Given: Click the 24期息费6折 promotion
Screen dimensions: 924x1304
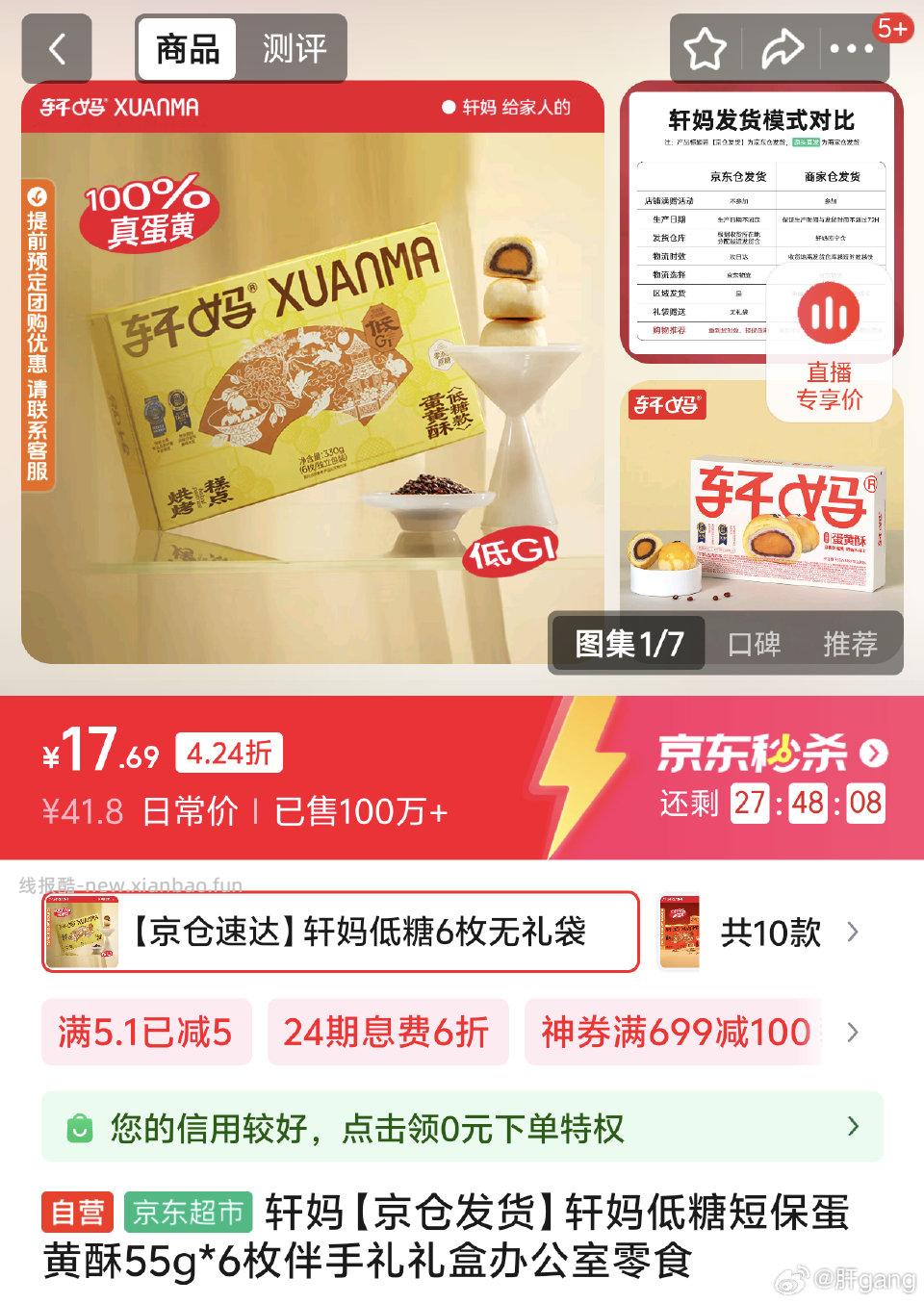Looking at the screenshot, I should click(385, 1033).
